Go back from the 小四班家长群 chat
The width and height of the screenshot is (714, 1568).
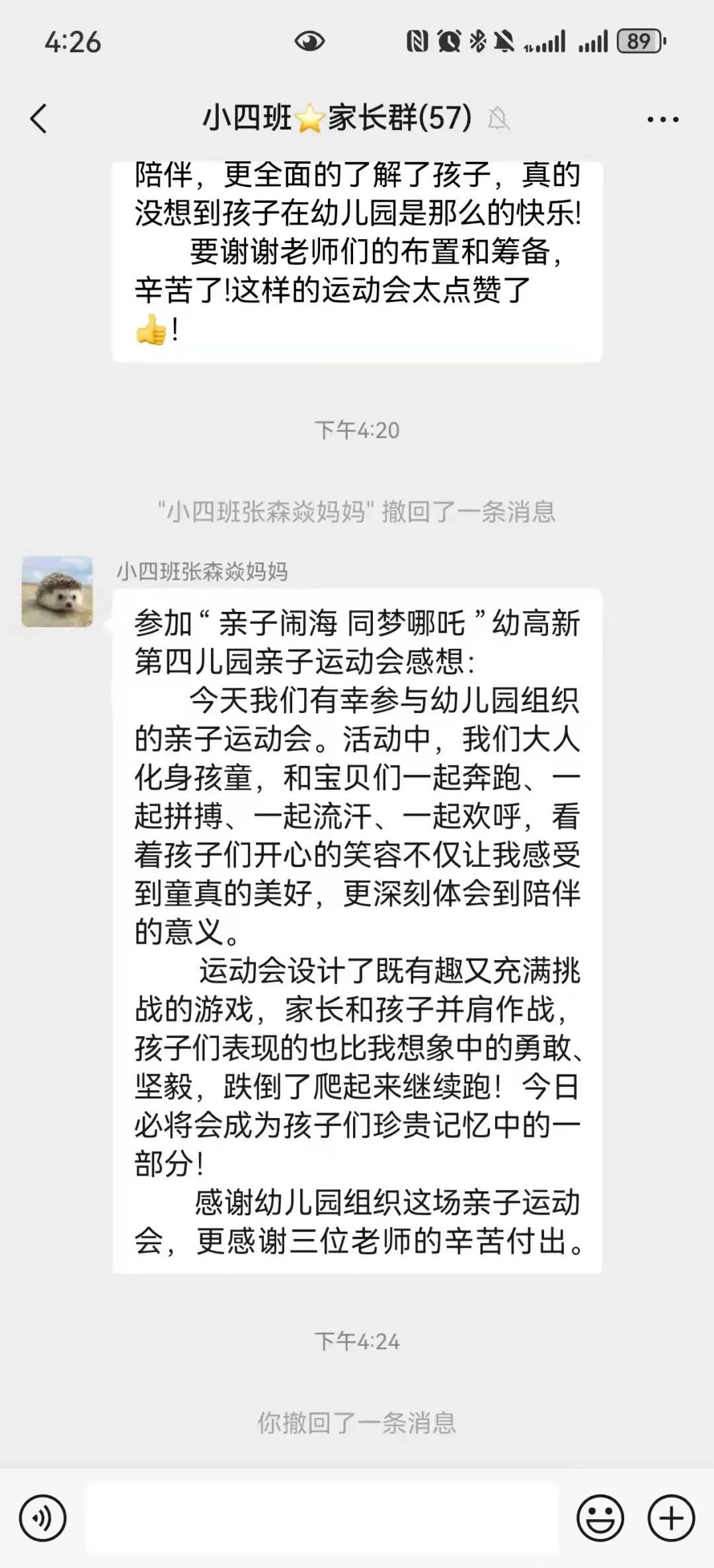pyautogui.click(x=39, y=119)
